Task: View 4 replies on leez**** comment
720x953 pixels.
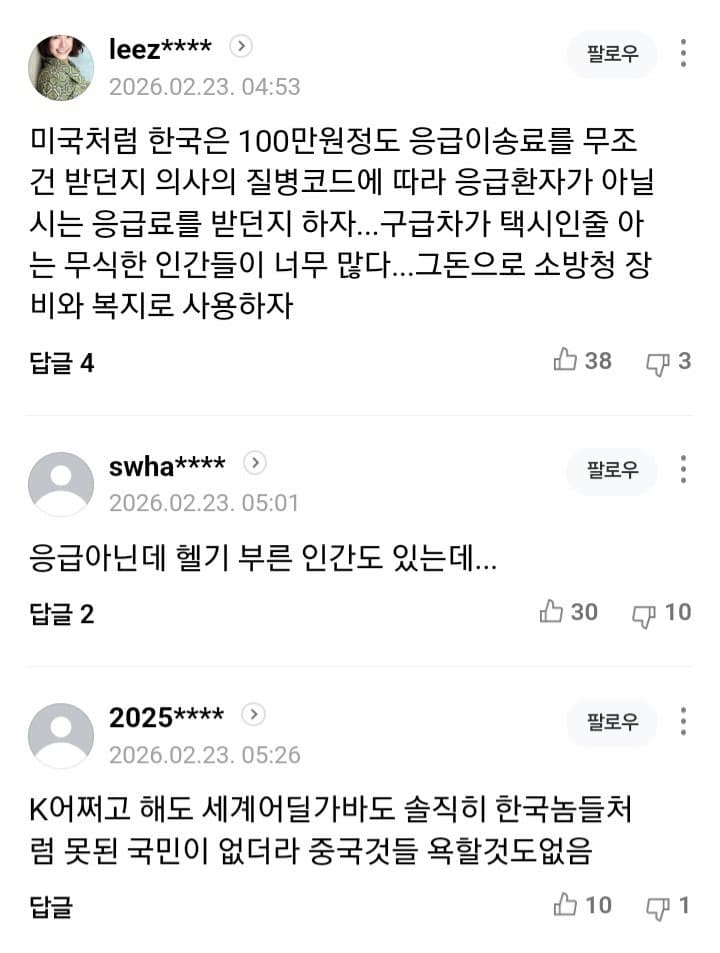Action: click(x=62, y=363)
